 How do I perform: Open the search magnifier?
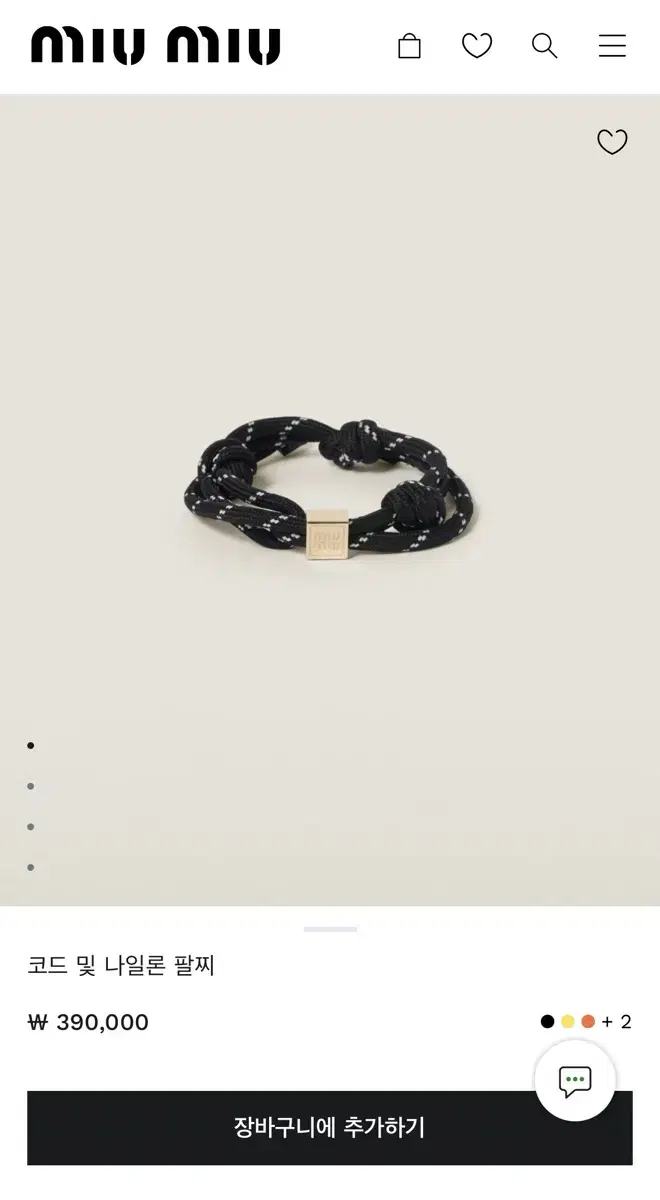[544, 46]
